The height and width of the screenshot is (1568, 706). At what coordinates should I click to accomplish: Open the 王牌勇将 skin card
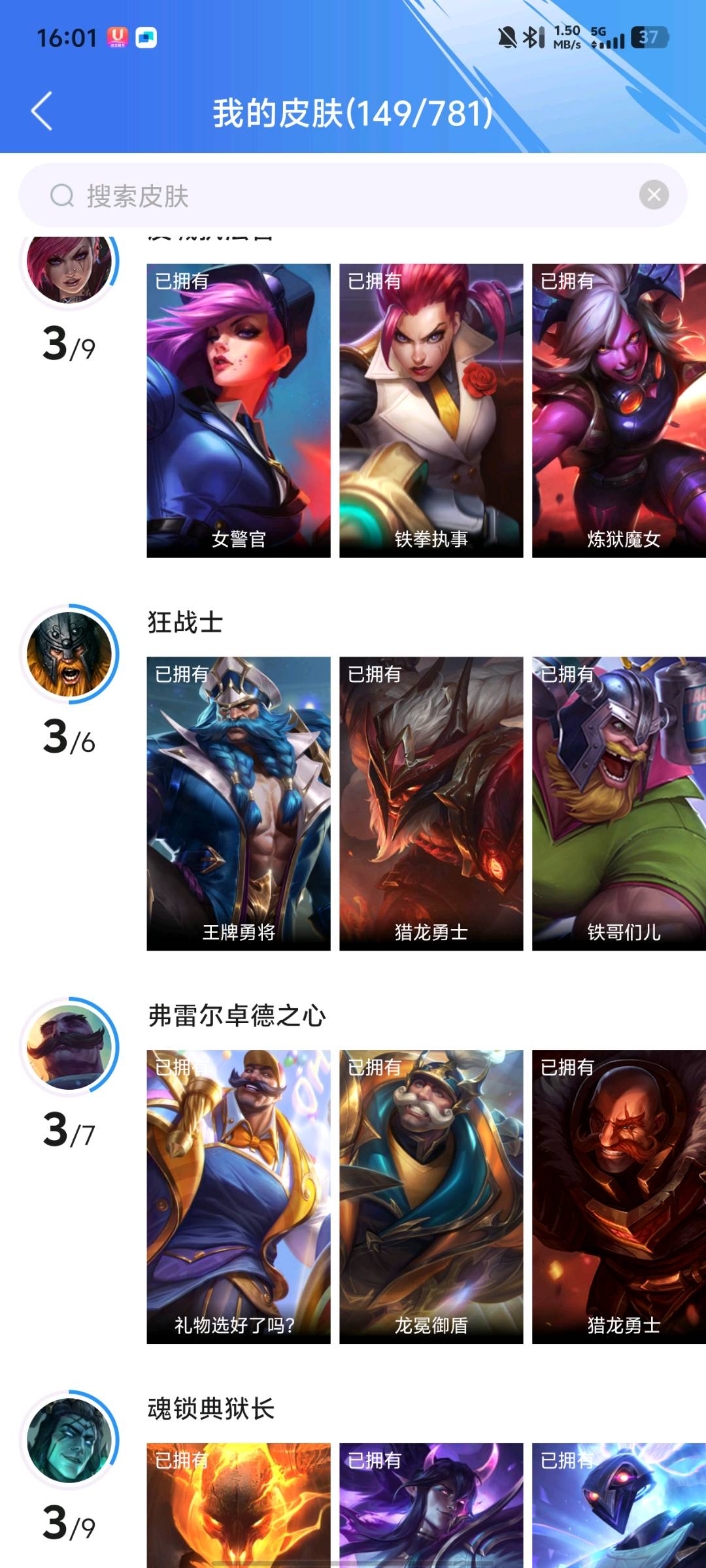(x=239, y=804)
